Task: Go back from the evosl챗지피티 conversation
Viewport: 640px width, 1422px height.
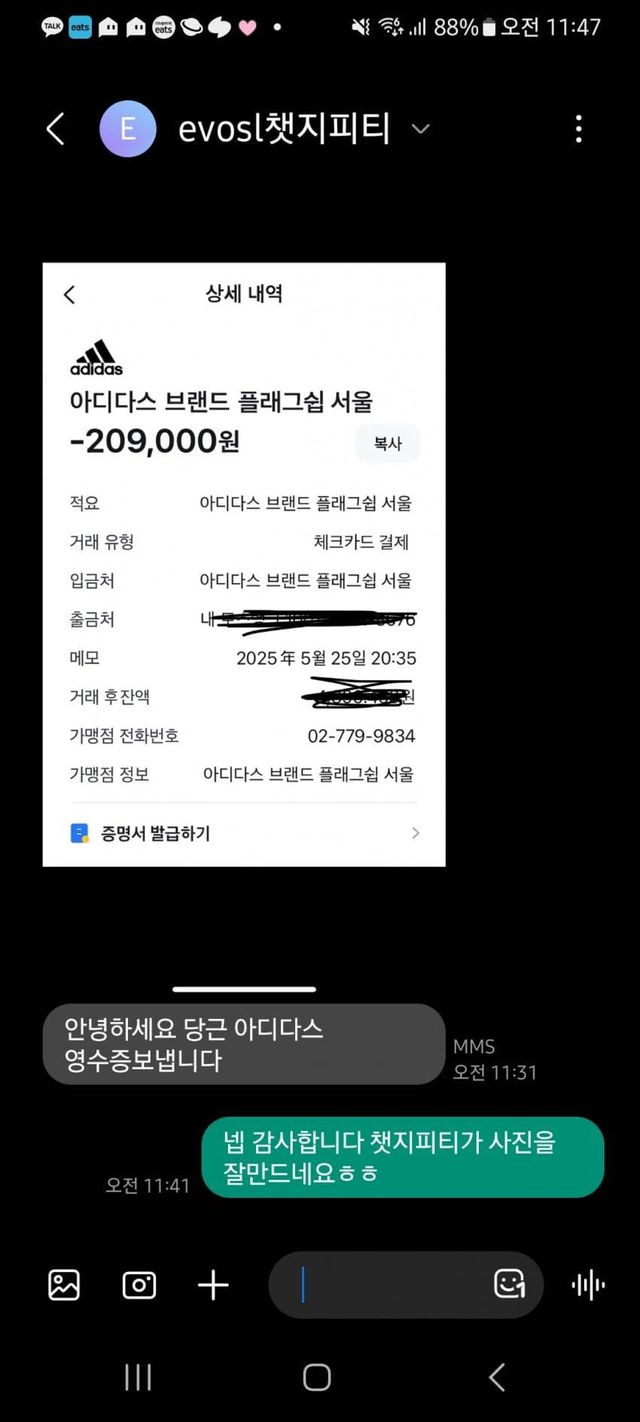Action: click(56, 129)
